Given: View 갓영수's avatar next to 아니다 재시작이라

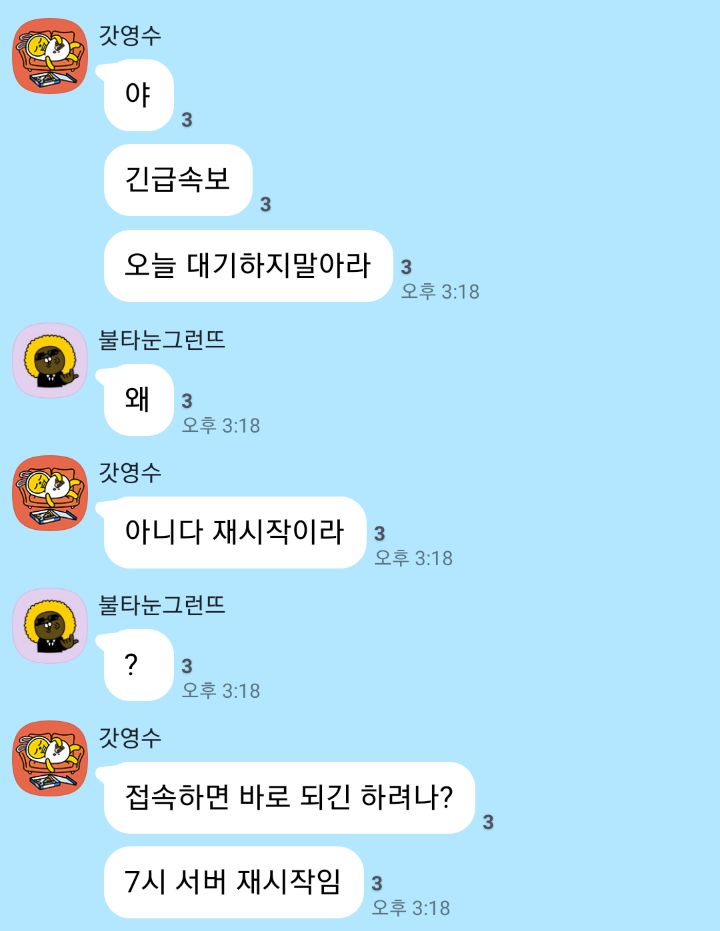Looking at the screenshot, I should coord(50,492).
